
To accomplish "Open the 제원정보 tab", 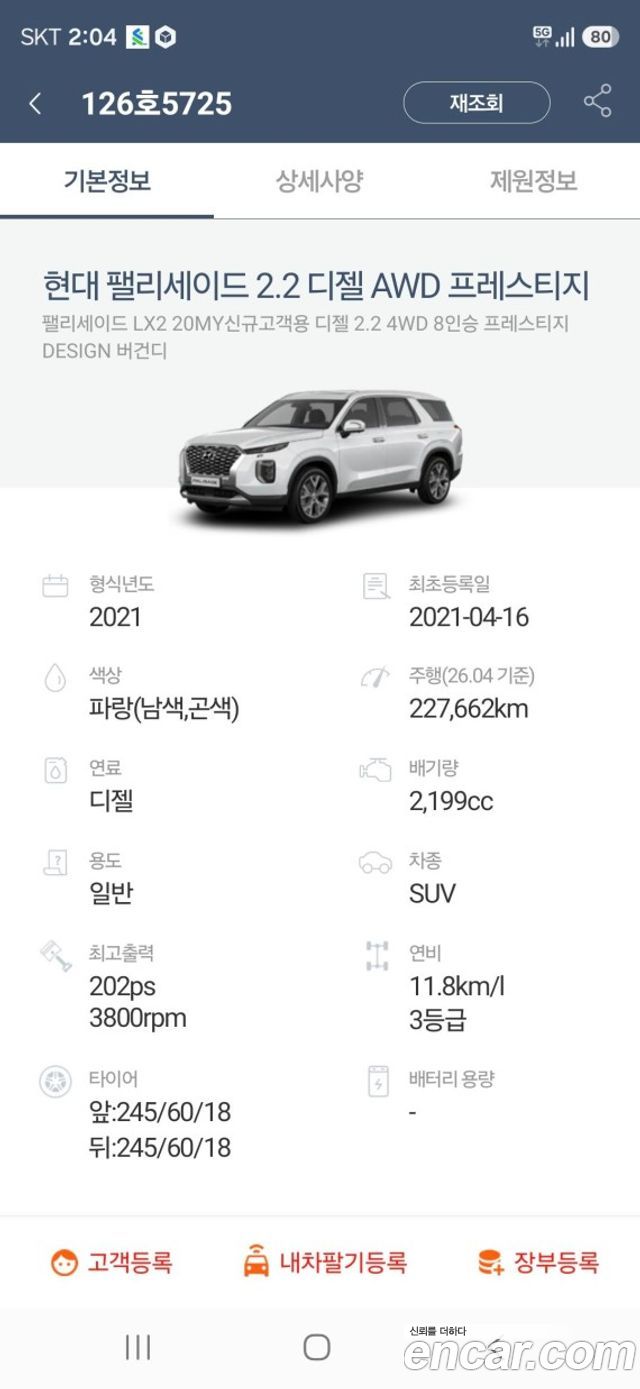I will pyautogui.click(x=533, y=182).
